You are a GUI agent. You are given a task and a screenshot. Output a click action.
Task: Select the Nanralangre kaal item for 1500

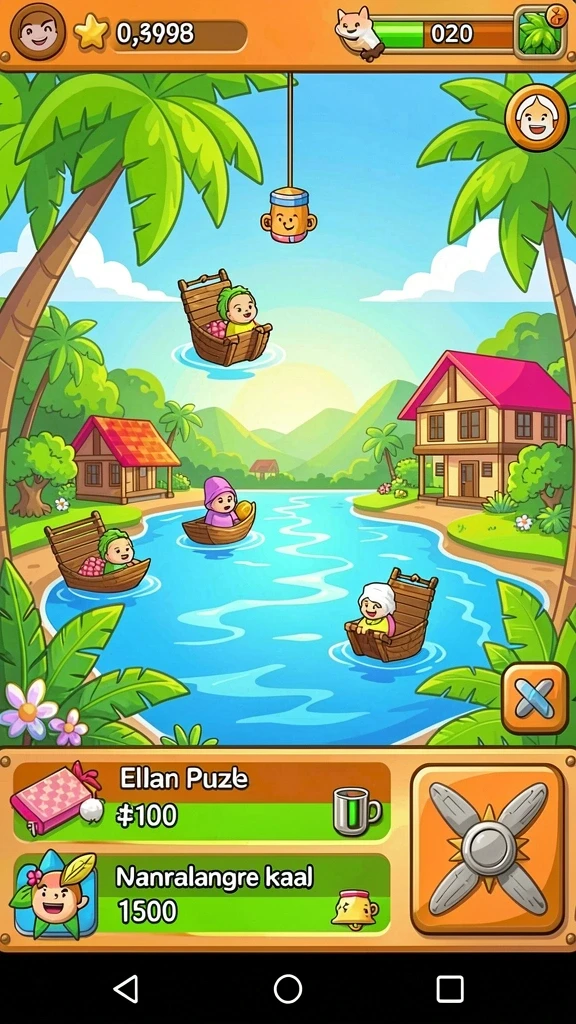pyautogui.click(x=201, y=894)
